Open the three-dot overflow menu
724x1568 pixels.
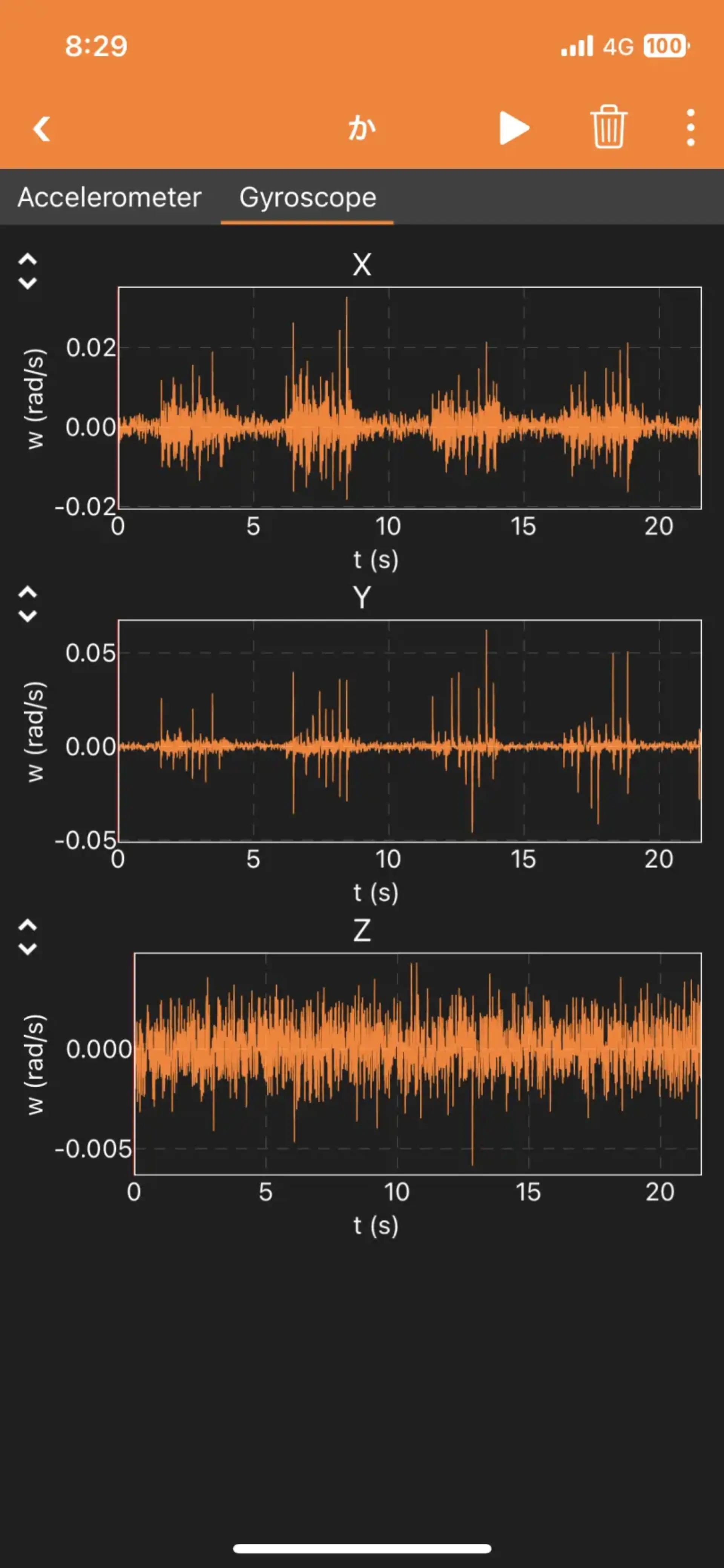690,128
